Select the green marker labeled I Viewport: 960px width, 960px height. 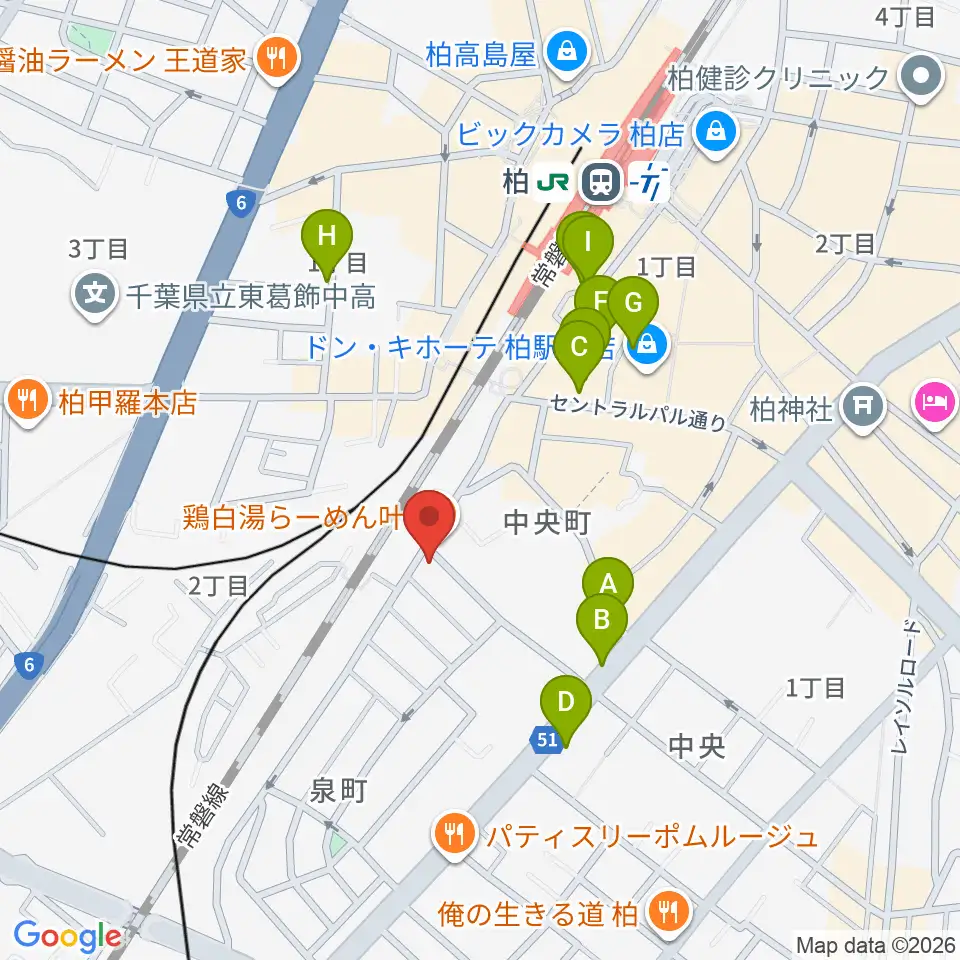[588, 244]
